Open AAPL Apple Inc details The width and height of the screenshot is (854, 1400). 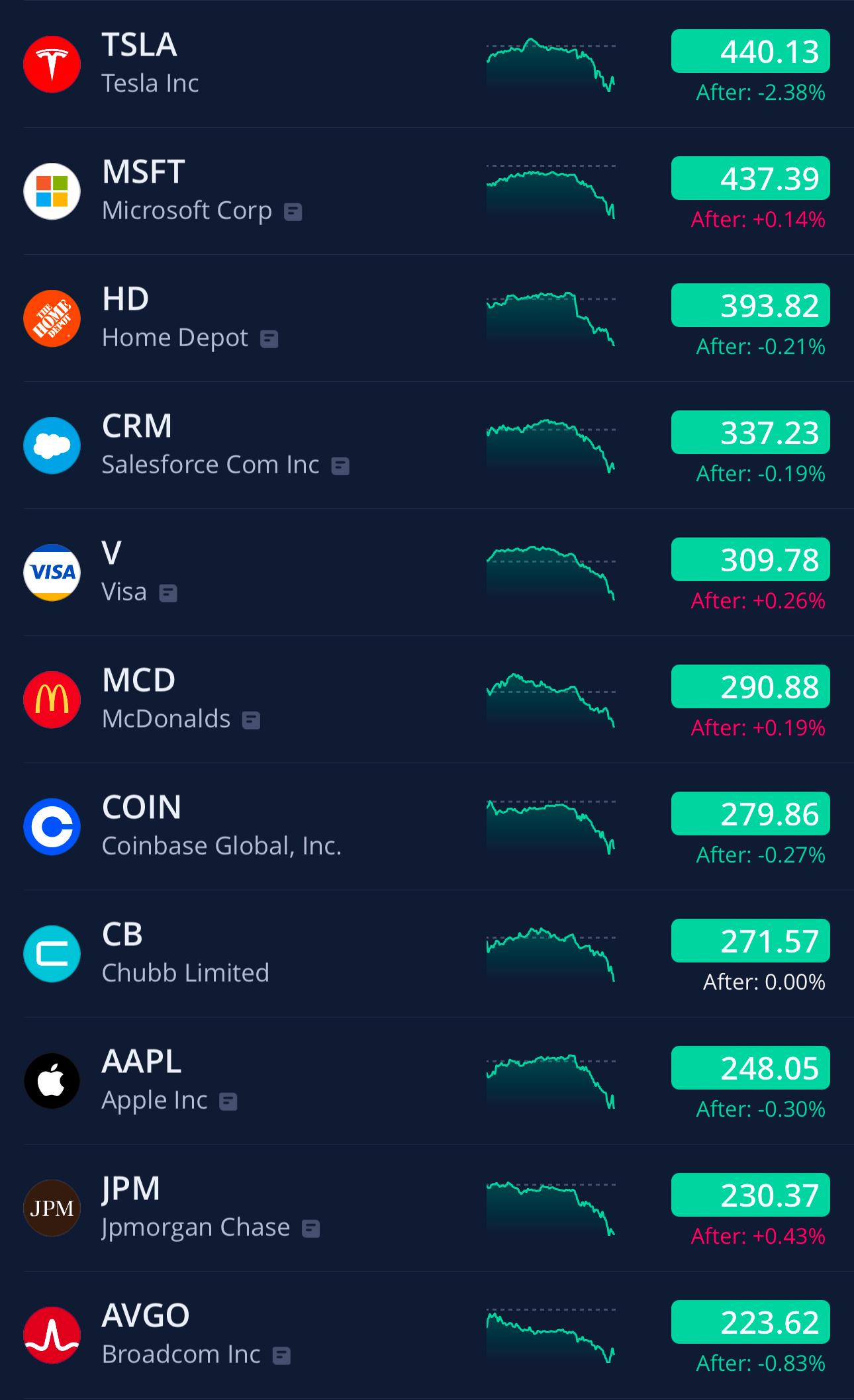pyautogui.click(x=427, y=1081)
